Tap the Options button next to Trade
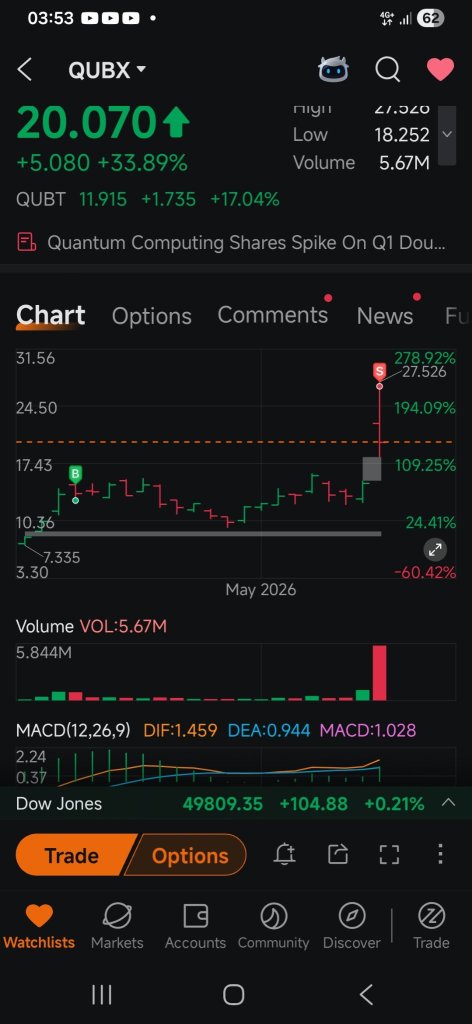 tap(189, 855)
